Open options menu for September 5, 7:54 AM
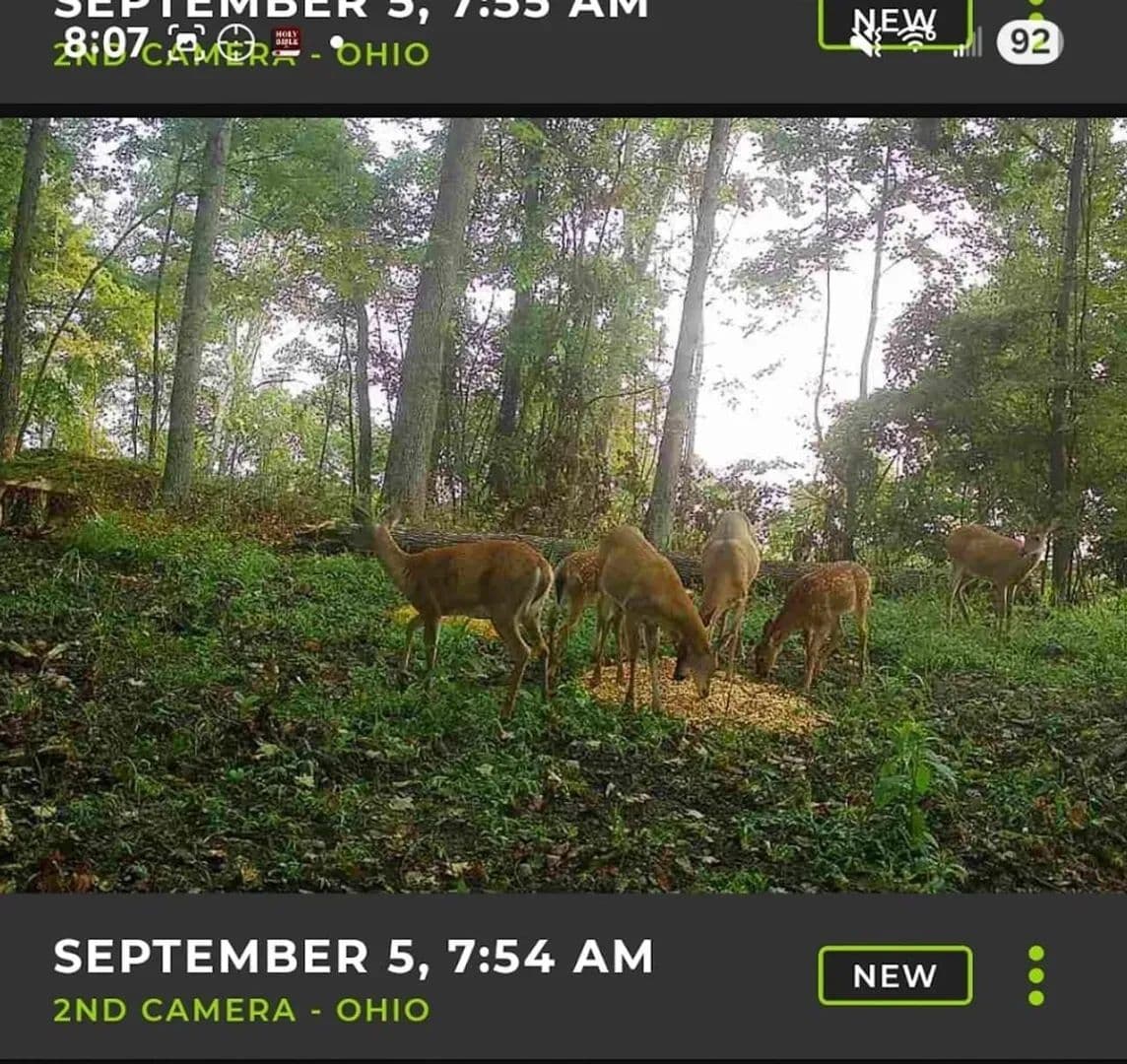 (1035, 975)
